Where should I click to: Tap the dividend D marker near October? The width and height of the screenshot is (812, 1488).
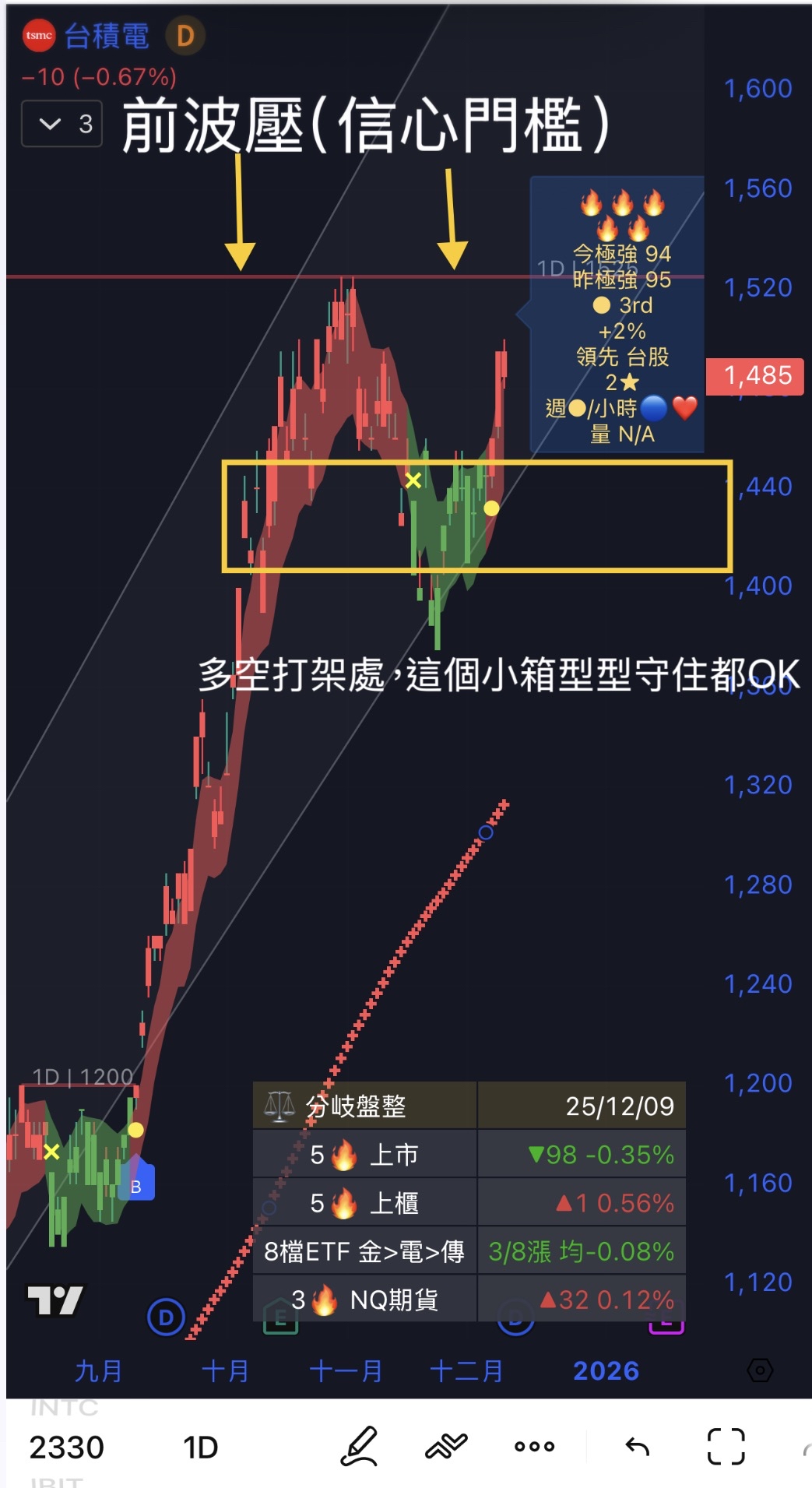click(x=166, y=1317)
